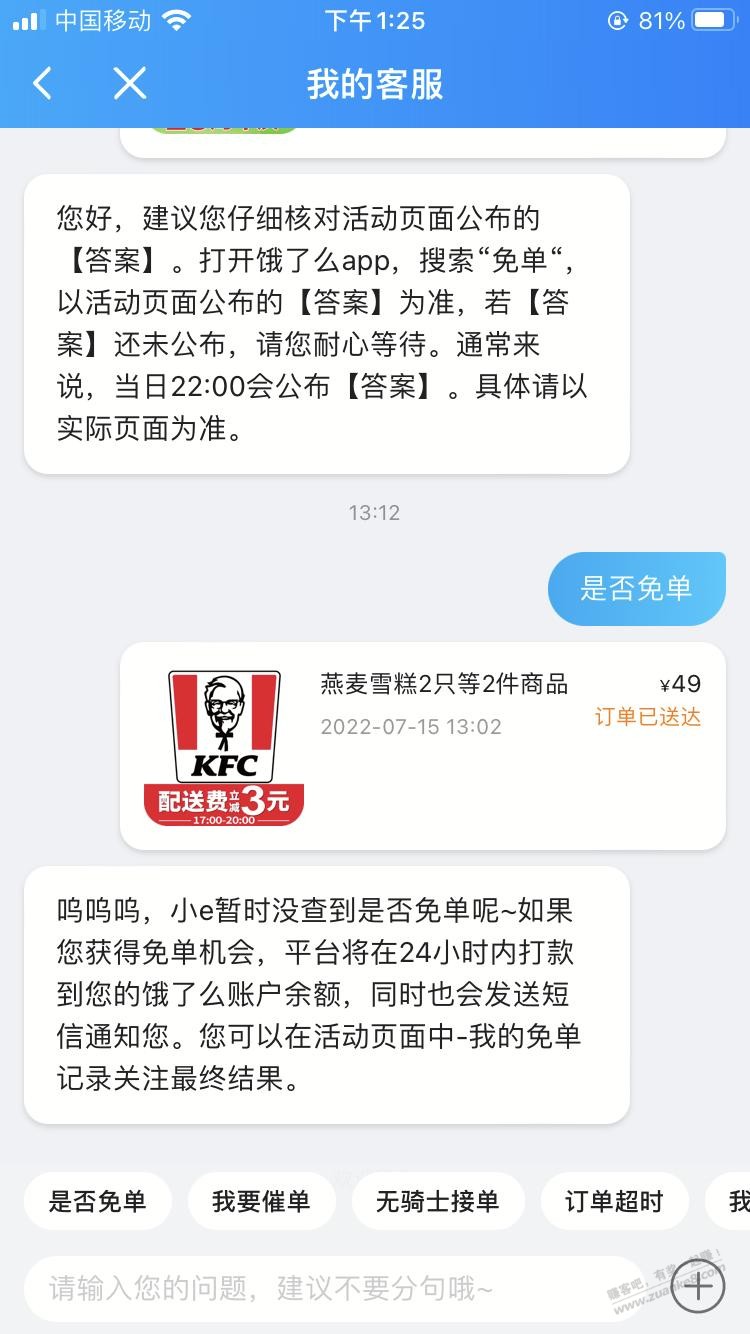Close the customer service page
The image size is (750, 1334).
point(130,84)
